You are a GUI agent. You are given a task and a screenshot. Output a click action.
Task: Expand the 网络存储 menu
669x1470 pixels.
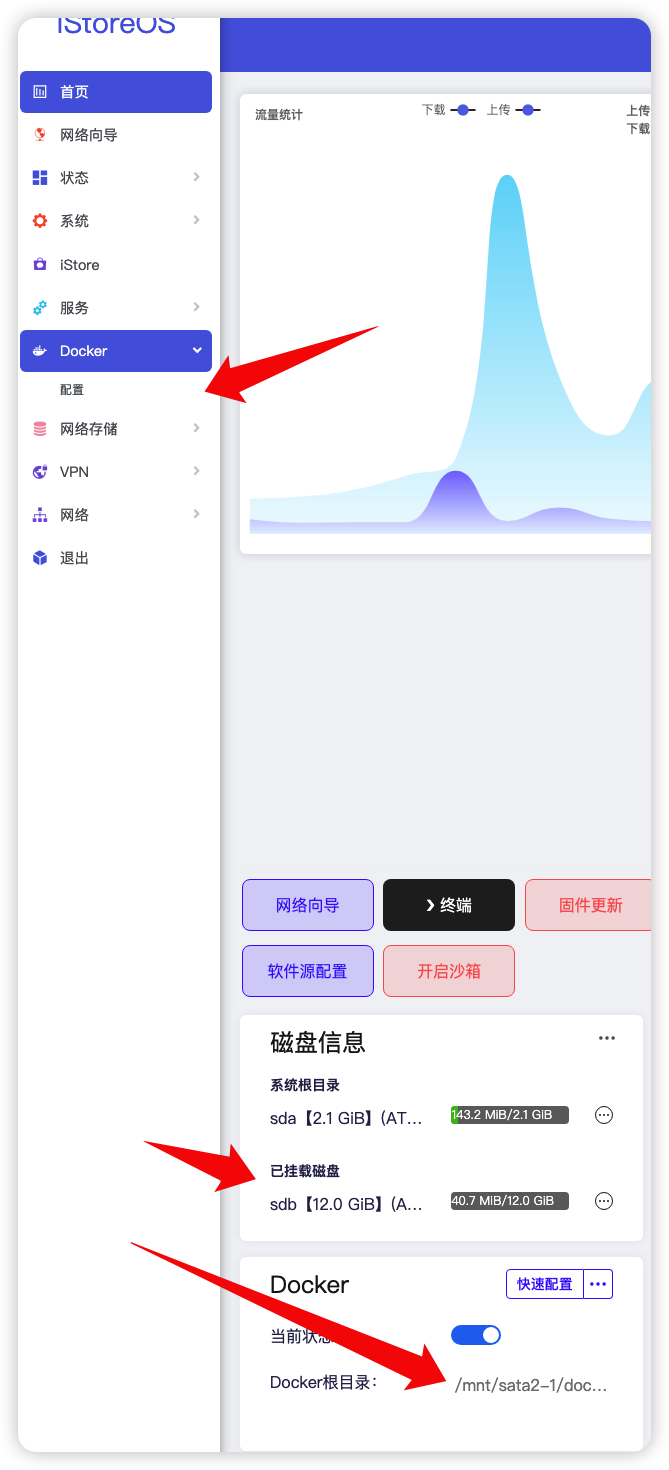point(115,429)
